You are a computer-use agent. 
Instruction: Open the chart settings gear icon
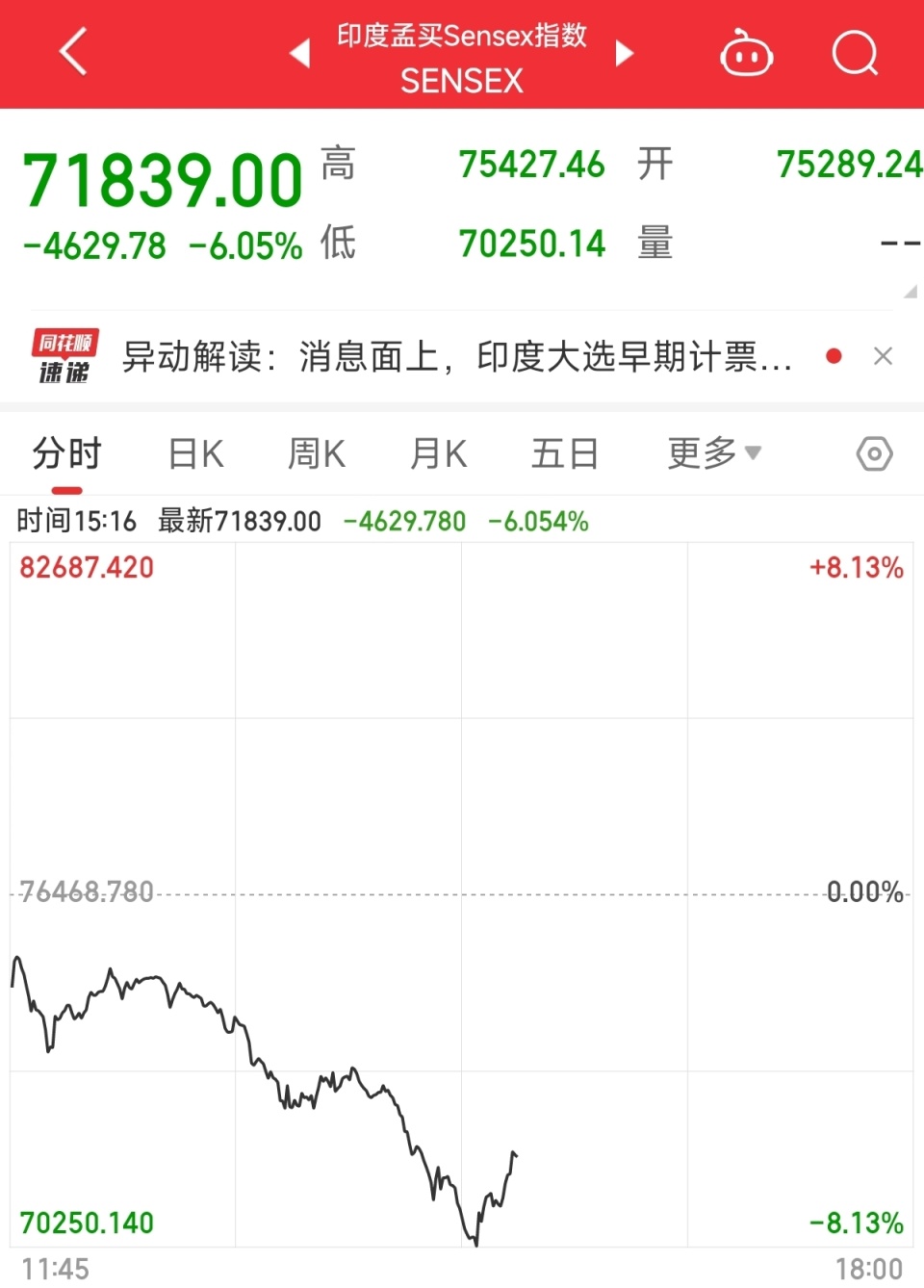[873, 452]
